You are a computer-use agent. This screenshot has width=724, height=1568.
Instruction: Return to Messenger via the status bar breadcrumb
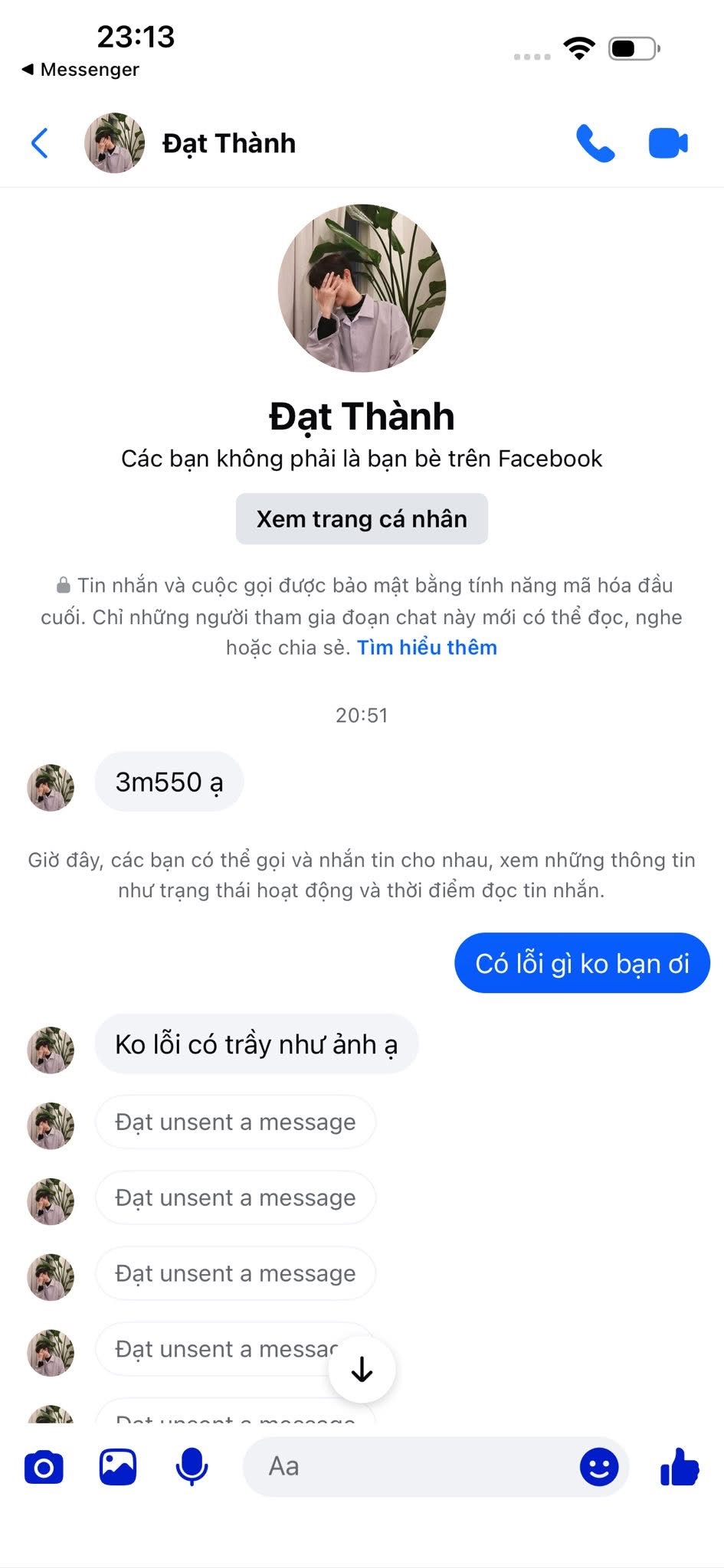(80, 70)
